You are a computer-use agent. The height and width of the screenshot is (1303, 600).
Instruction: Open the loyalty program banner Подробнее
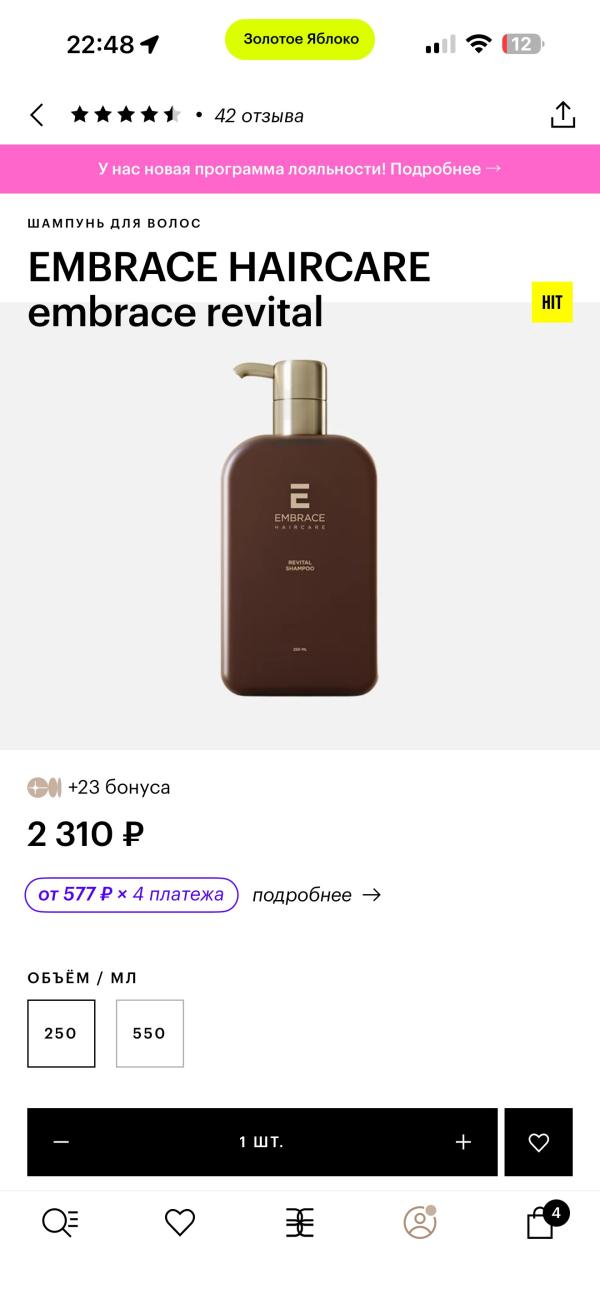[300, 169]
